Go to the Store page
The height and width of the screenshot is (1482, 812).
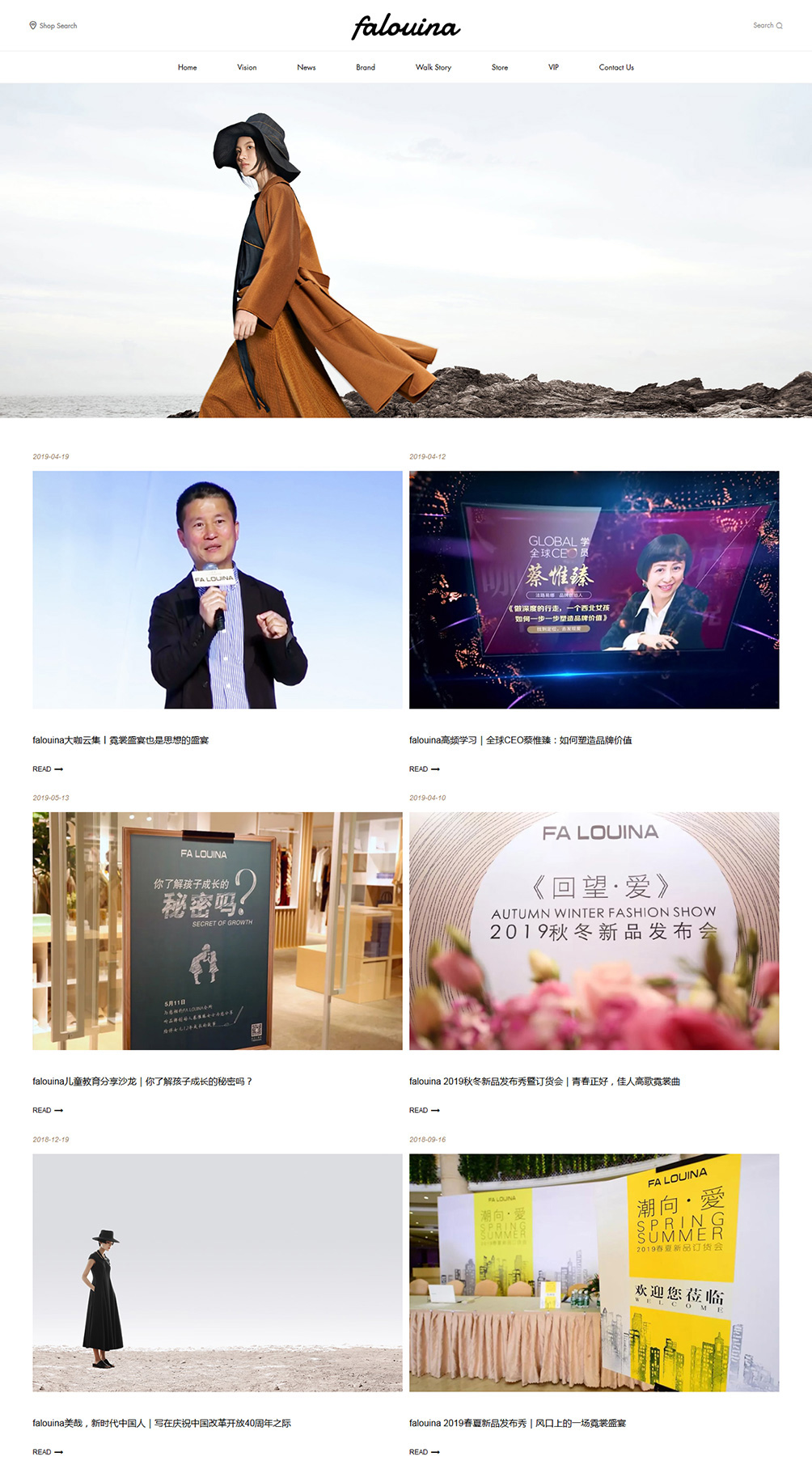(x=500, y=67)
